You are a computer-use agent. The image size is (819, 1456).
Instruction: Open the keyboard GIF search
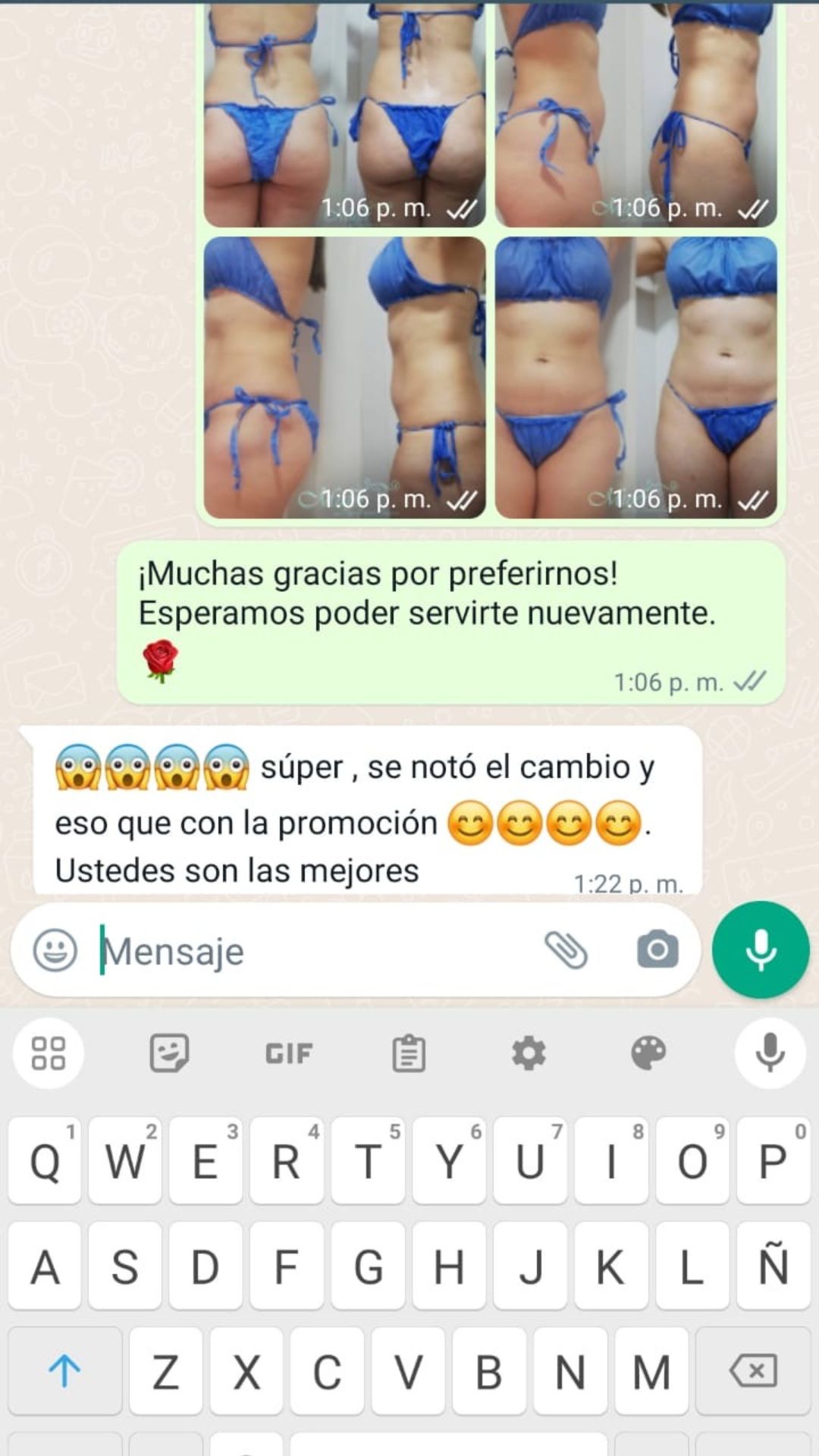(289, 1053)
